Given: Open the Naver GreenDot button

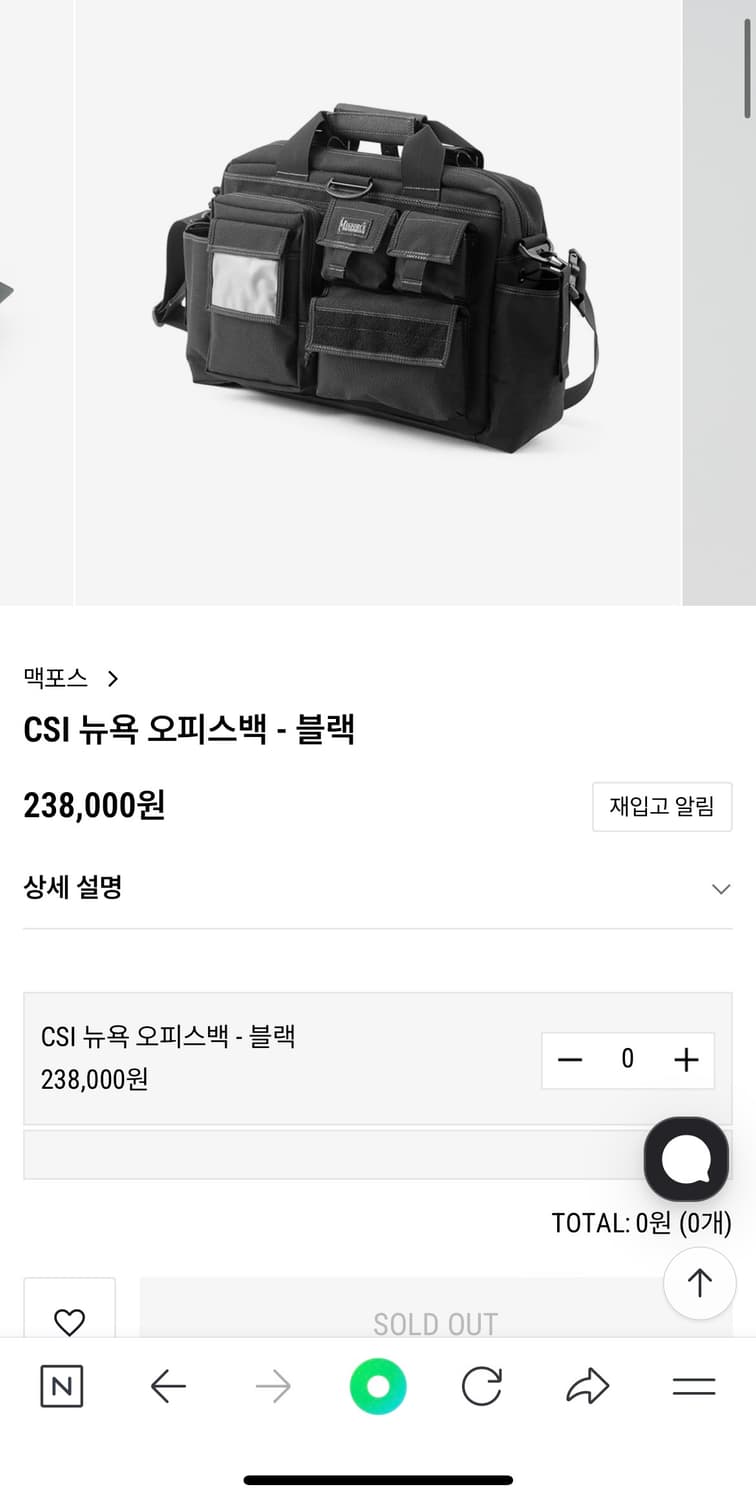Looking at the screenshot, I should tap(377, 1387).
